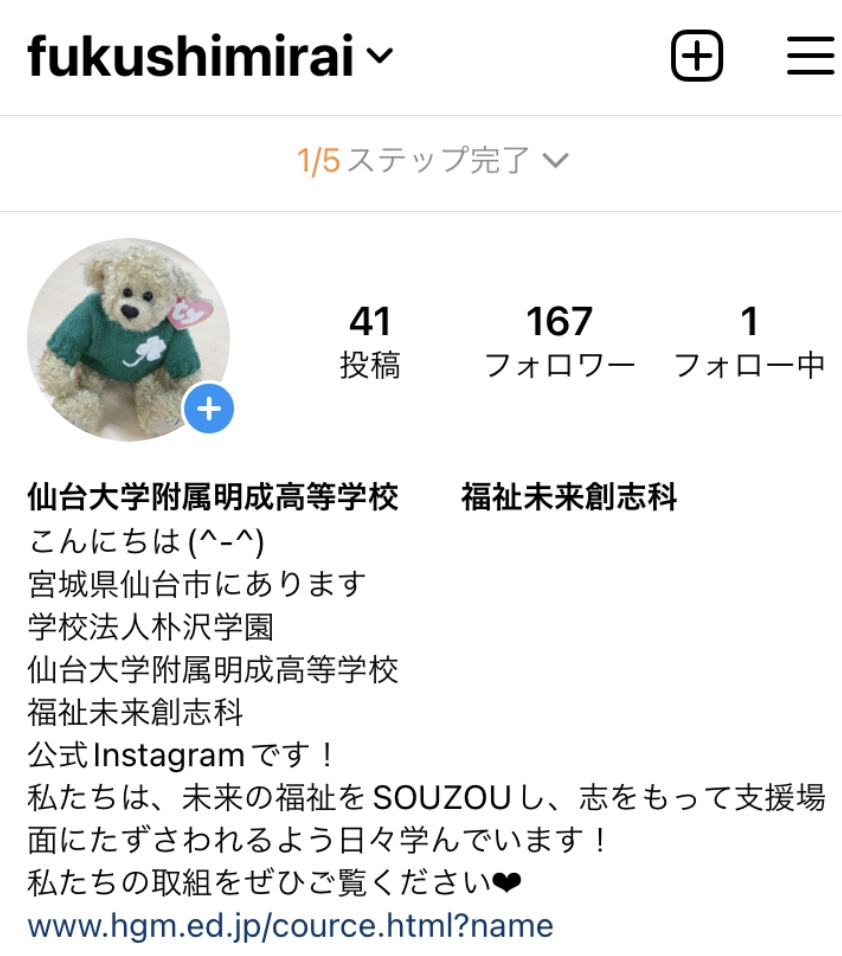
Task: Create a new post with plus icon
Action: 696,56
